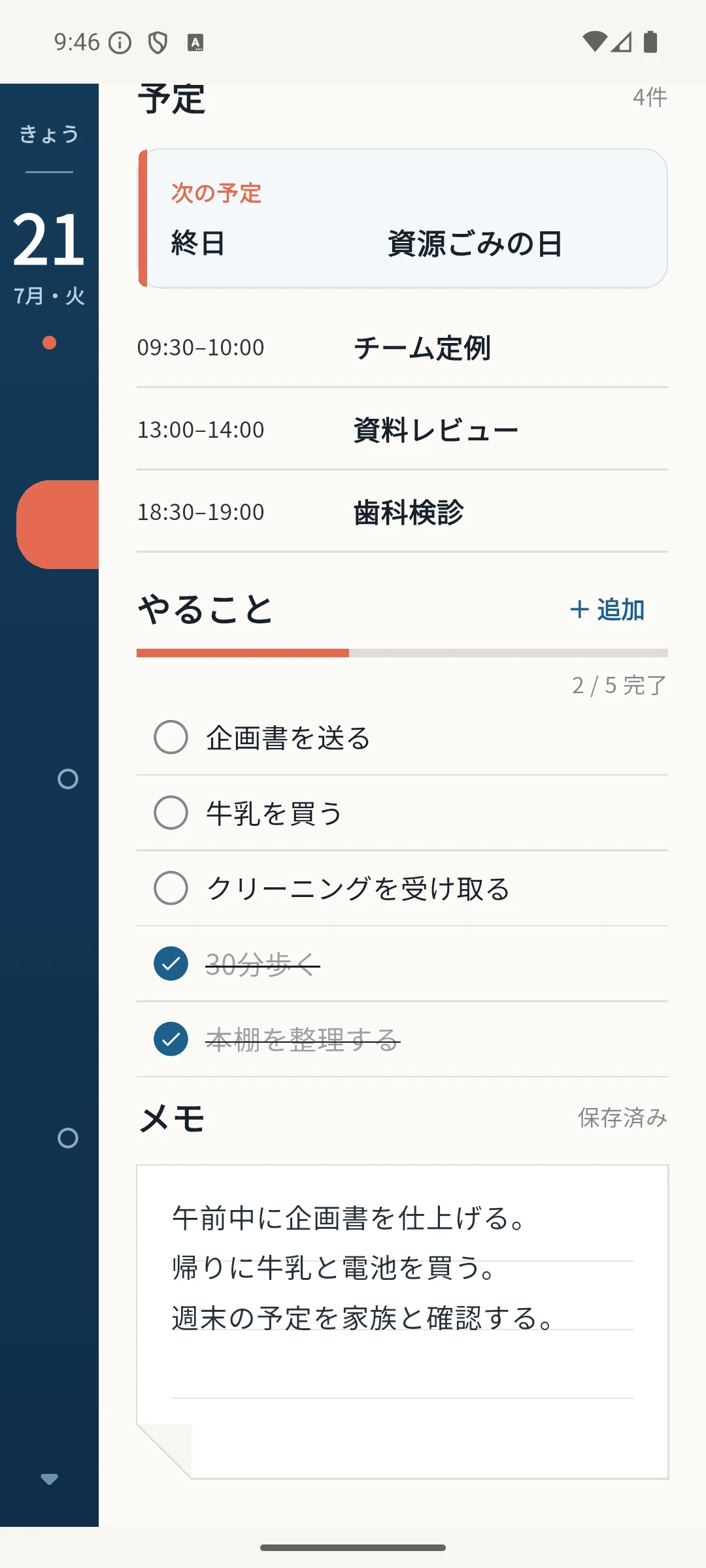Edit the memo text area
706x1568 pixels.
402,1321
